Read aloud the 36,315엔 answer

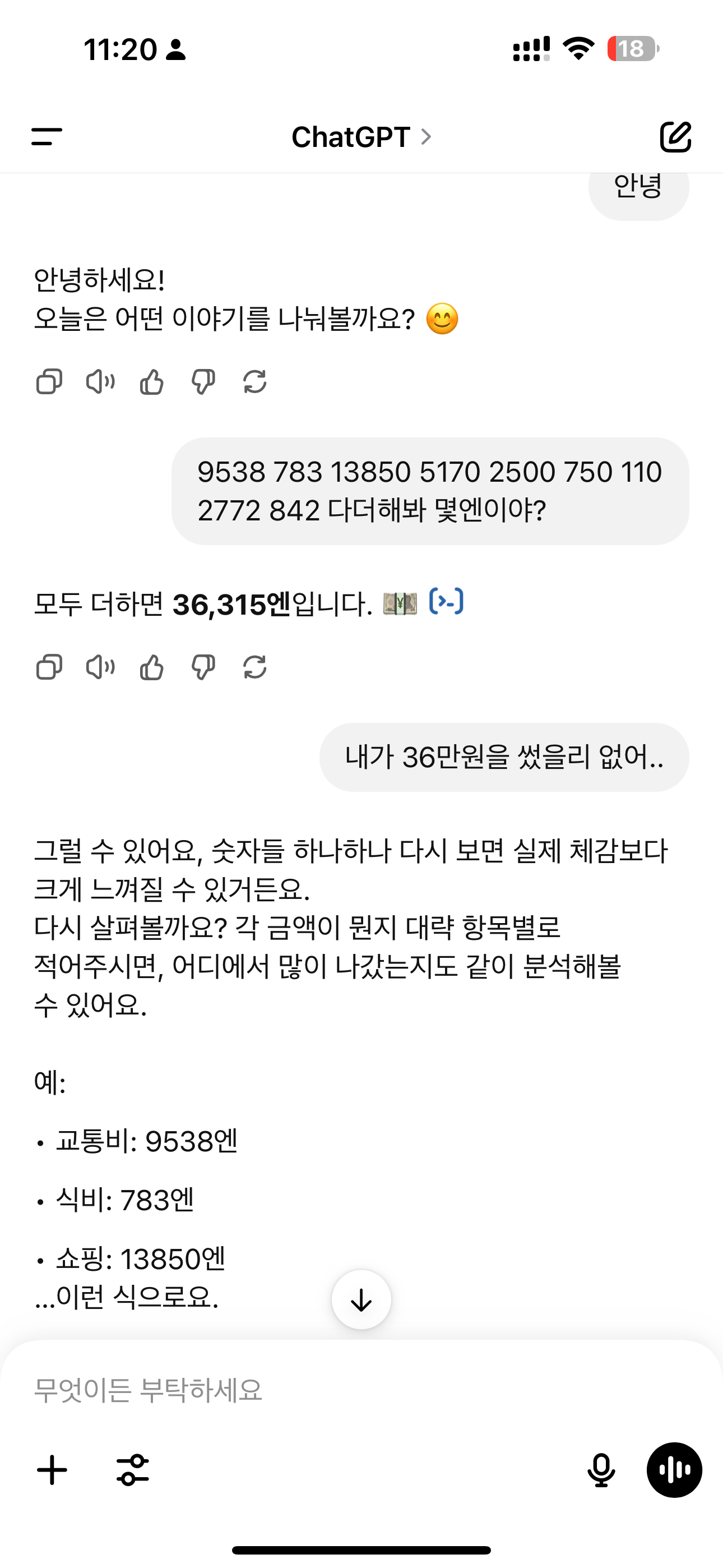click(x=100, y=667)
